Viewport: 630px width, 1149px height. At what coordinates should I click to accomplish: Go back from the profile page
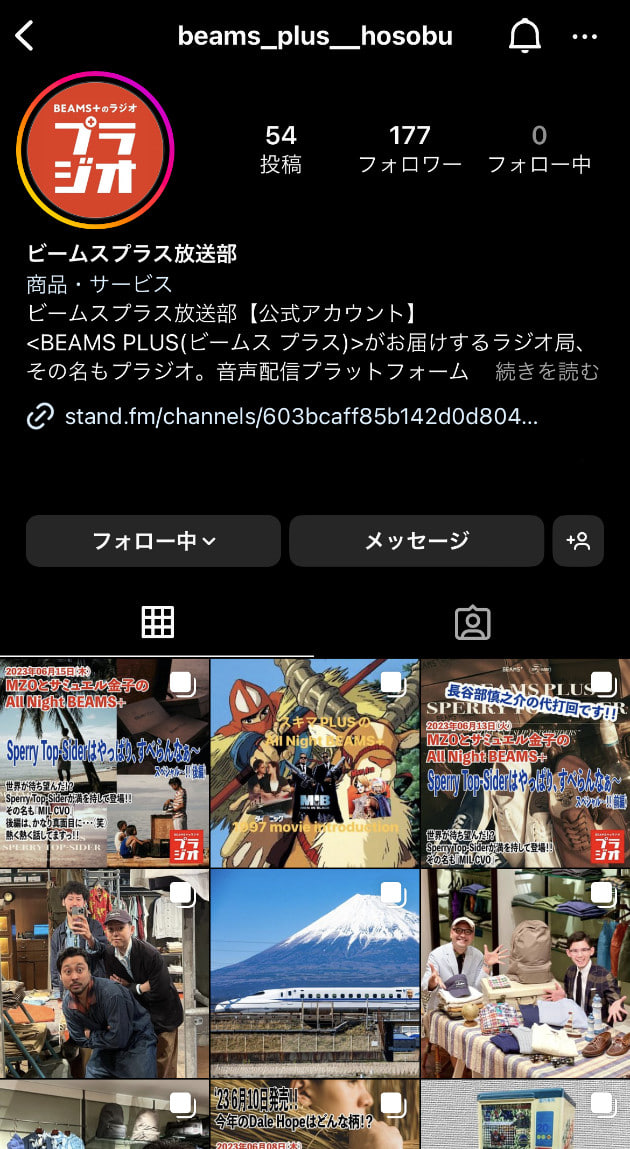point(25,37)
